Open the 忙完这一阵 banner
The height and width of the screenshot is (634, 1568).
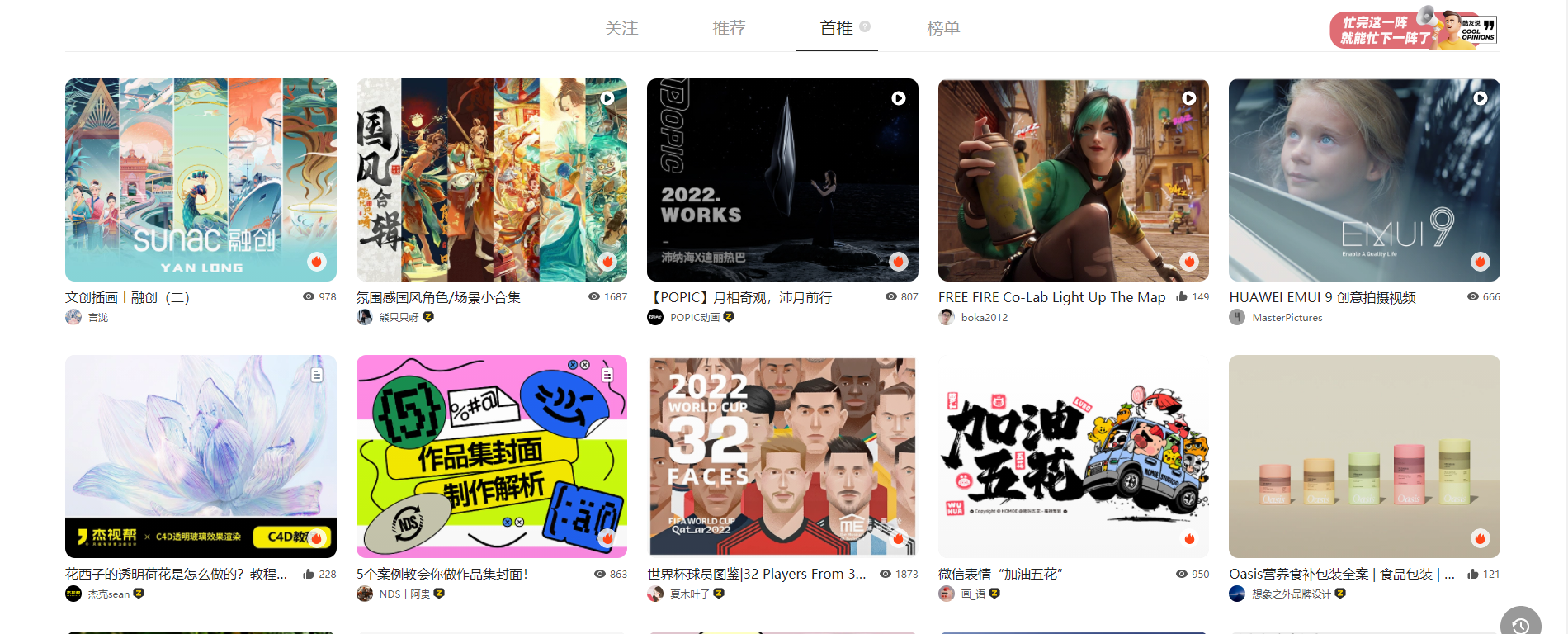(x=1413, y=30)
